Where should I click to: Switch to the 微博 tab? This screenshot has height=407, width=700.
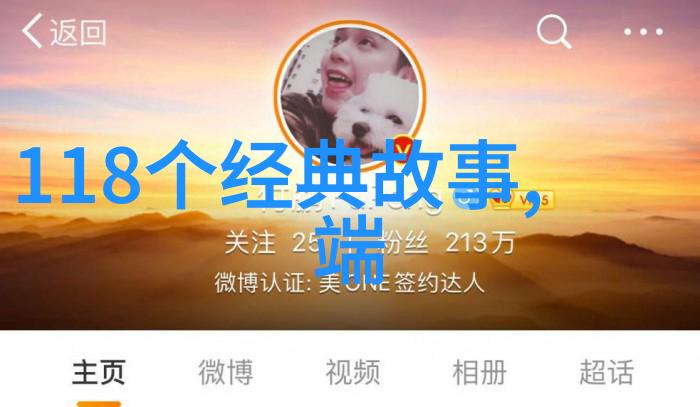click(225, 373)
